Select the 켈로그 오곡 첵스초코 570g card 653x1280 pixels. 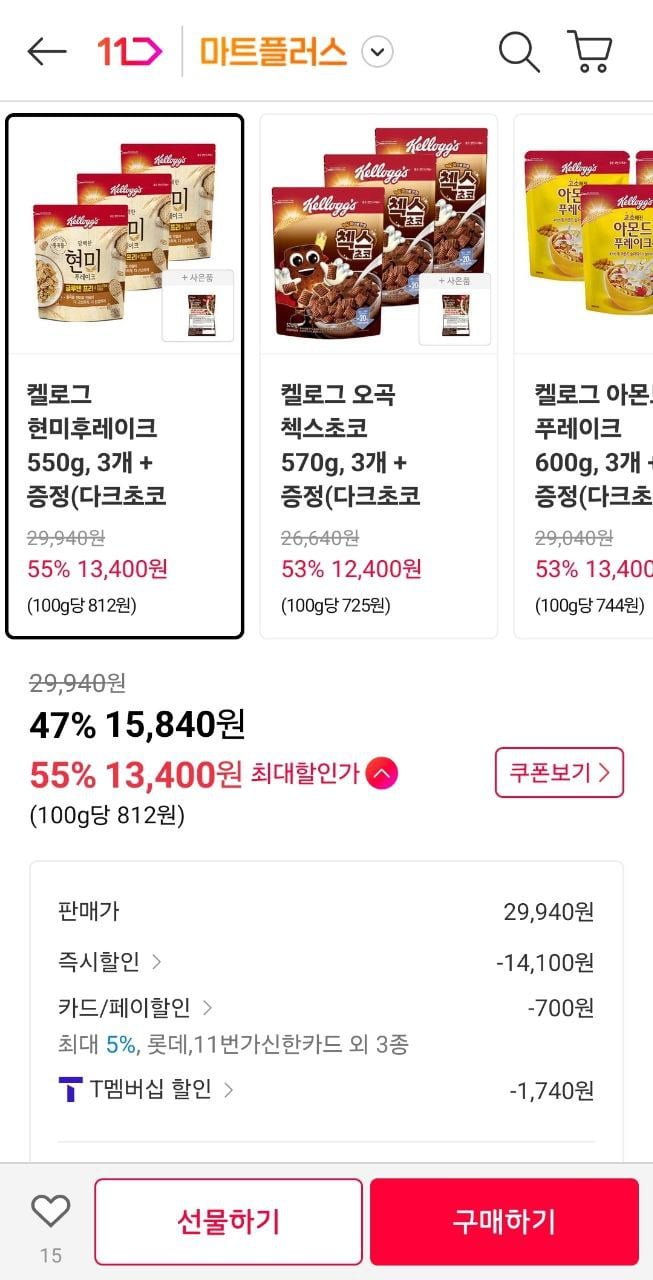click(379, 376)
